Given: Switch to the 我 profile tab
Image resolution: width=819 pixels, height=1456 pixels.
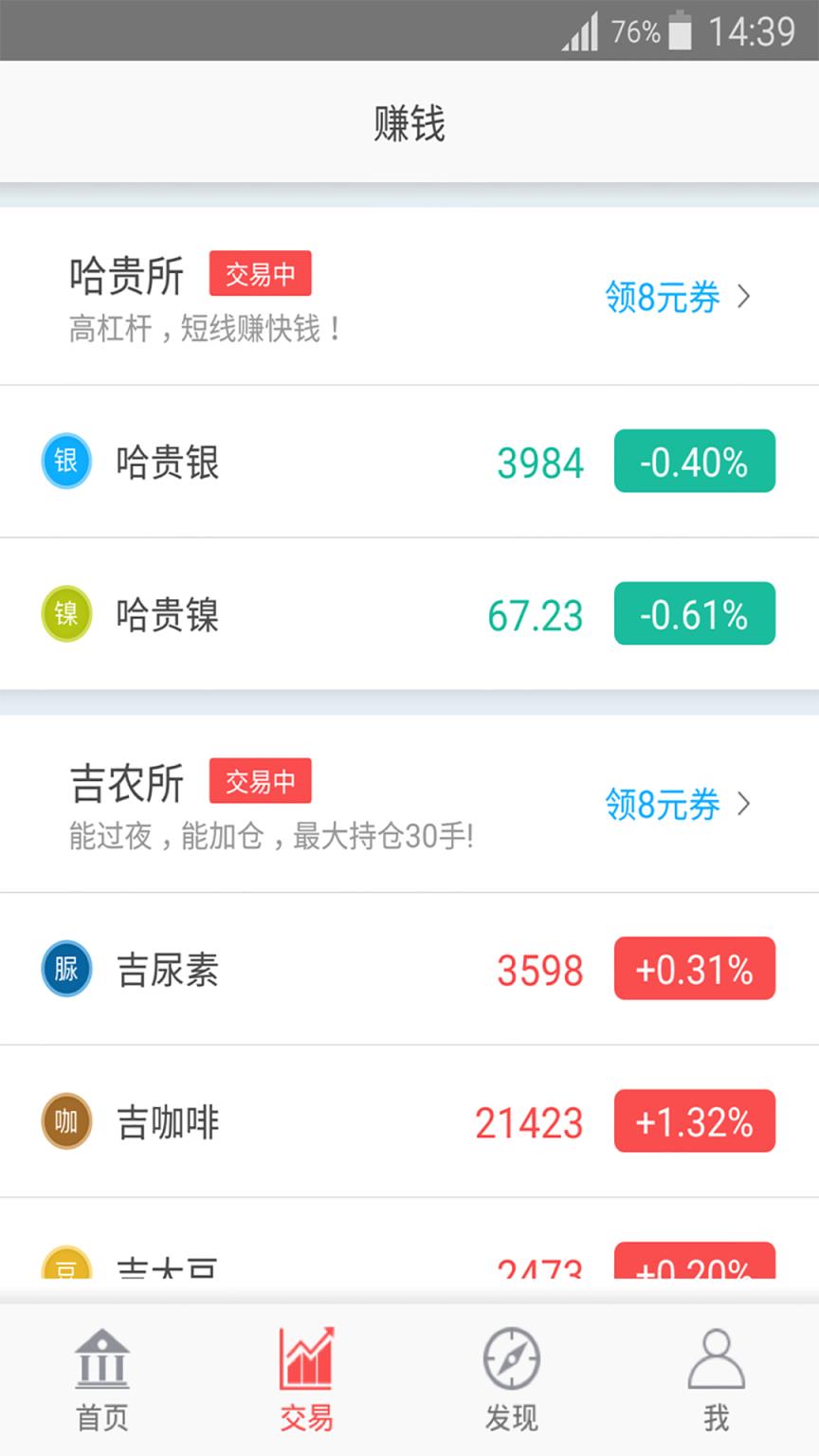Looking at the screenshot, I should tap(718, 1374).
